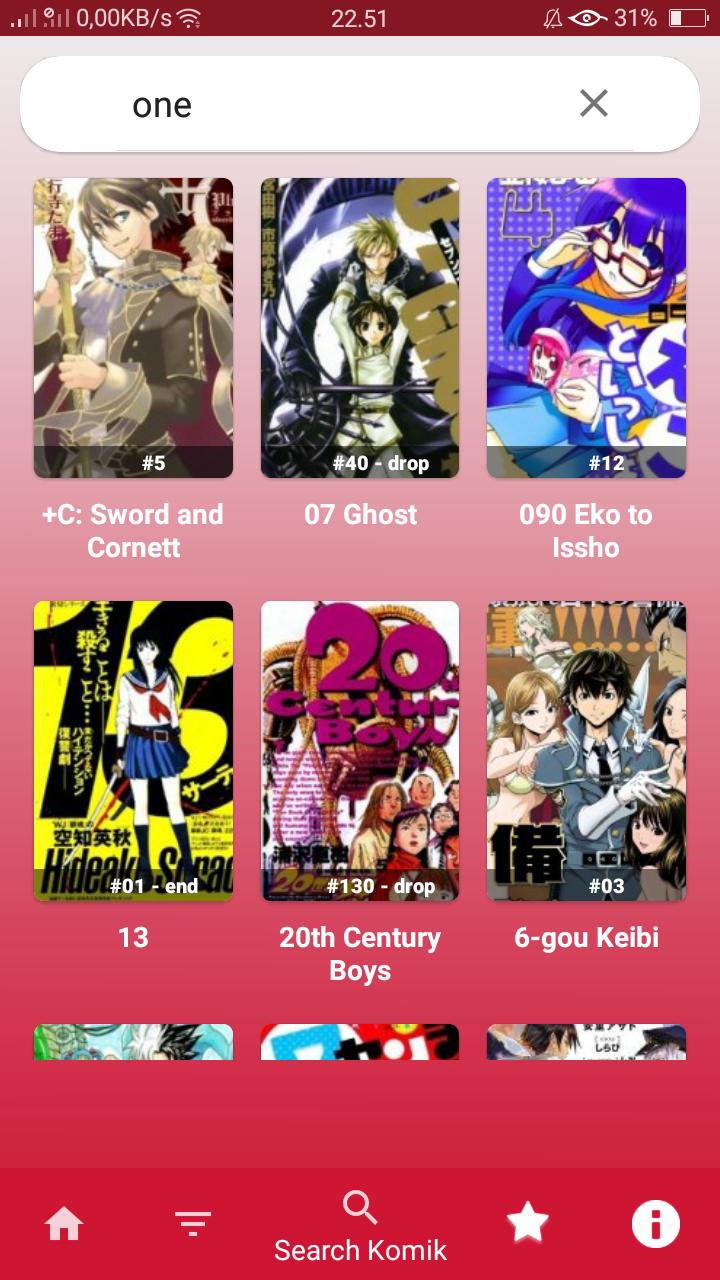Open 20th Century Boys comic

[x=360, y=750]
